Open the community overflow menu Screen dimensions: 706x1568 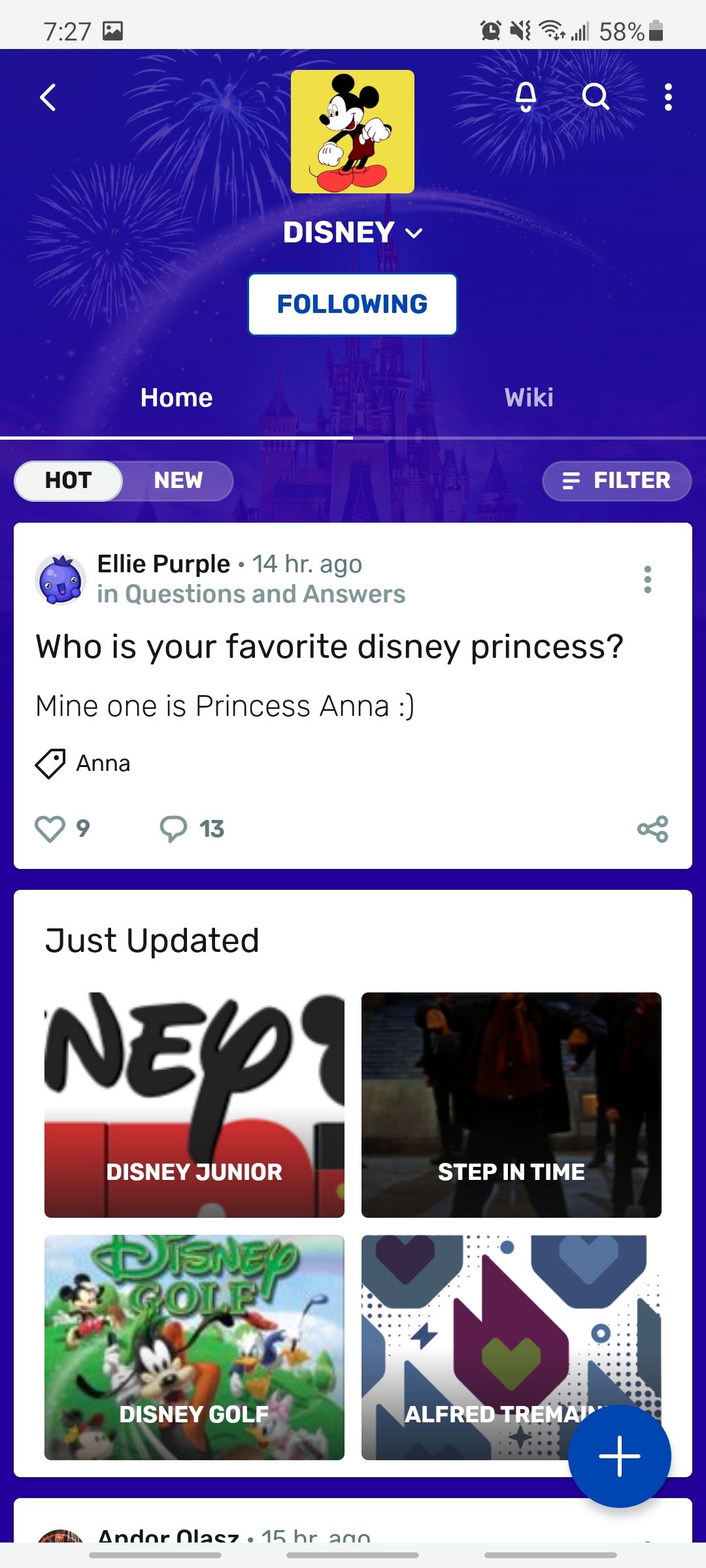click(x=667, y=97)
